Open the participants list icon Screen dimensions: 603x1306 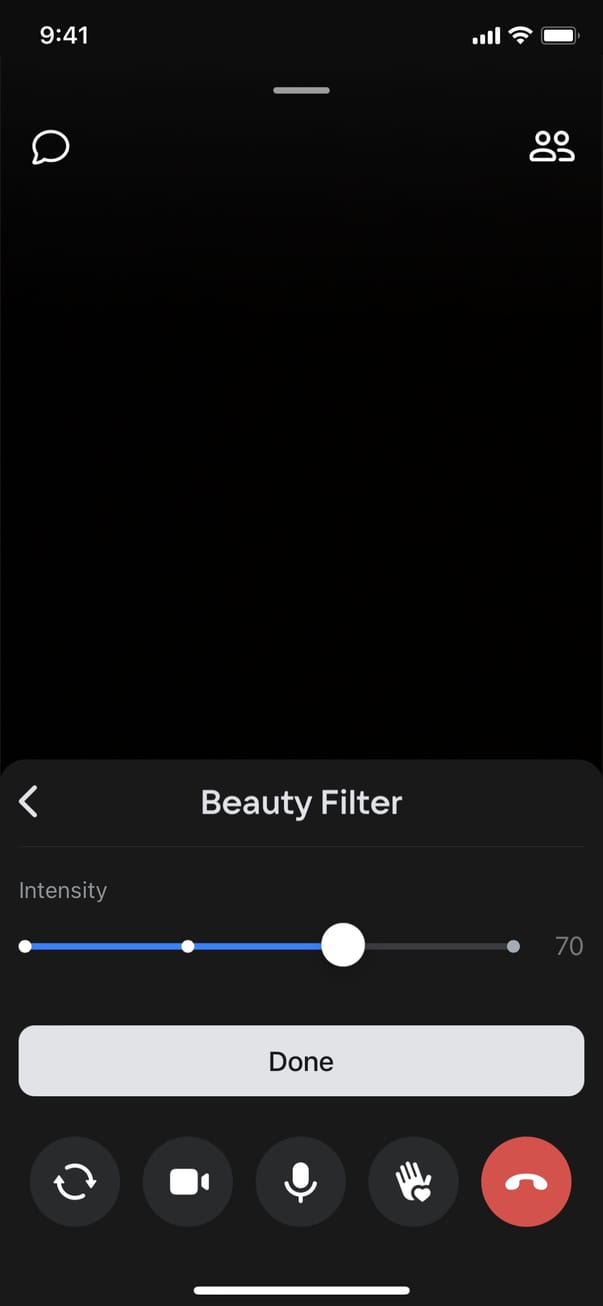(552, 147)
